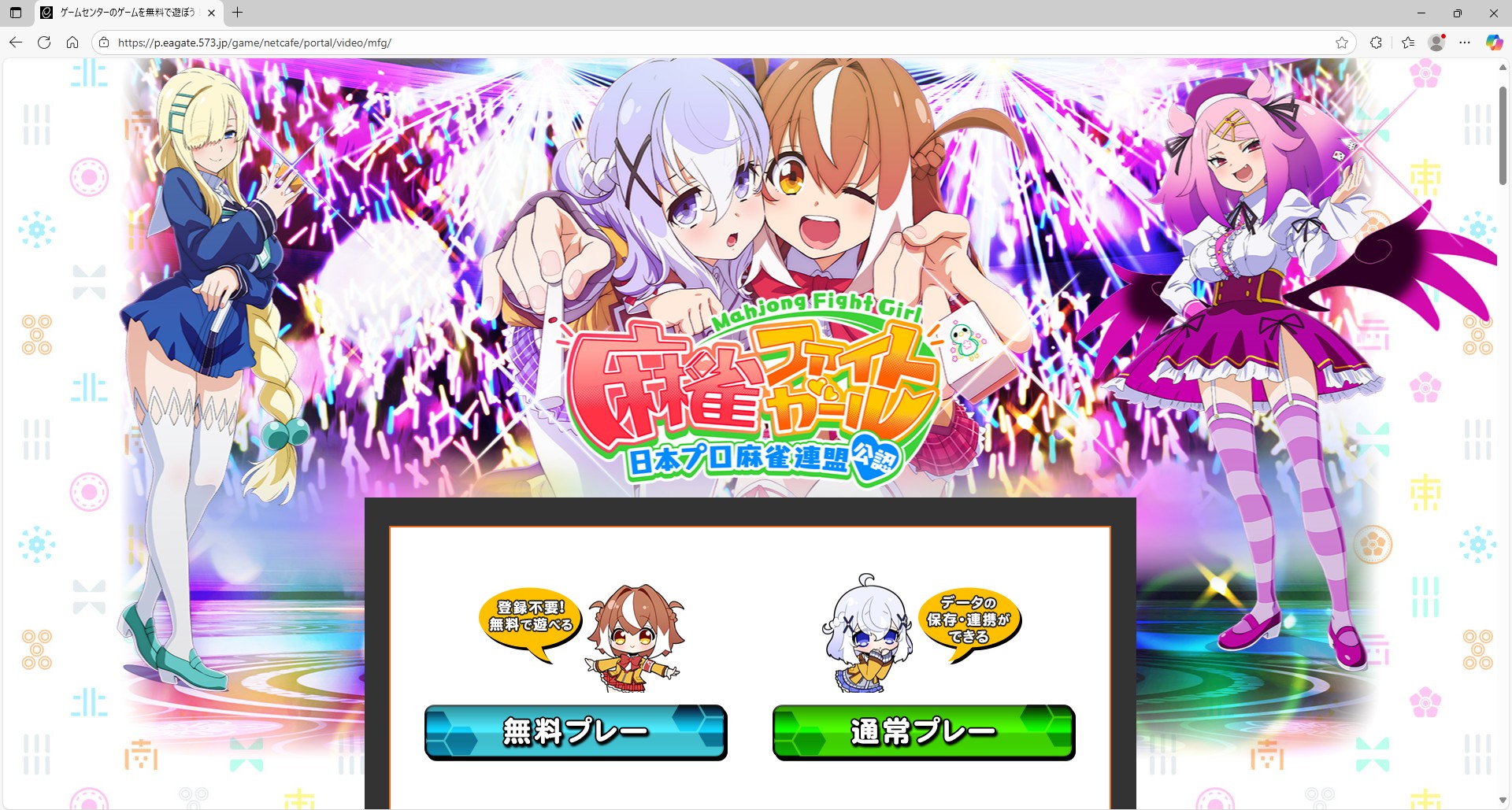1512x810 pixels.
Task: Open the browser extensions menu
Action: [1376, 43]
